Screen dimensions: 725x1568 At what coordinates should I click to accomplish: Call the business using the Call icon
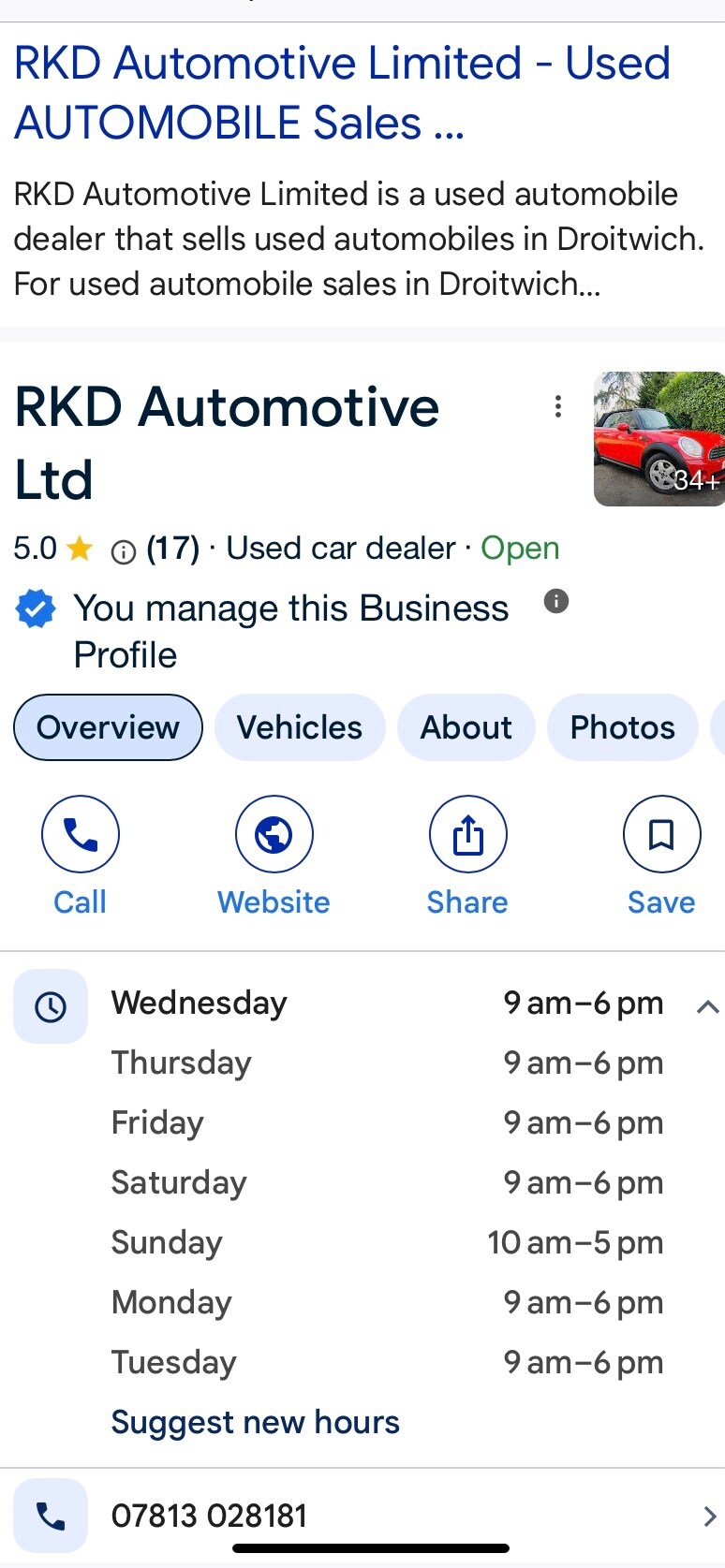(80, 833)
